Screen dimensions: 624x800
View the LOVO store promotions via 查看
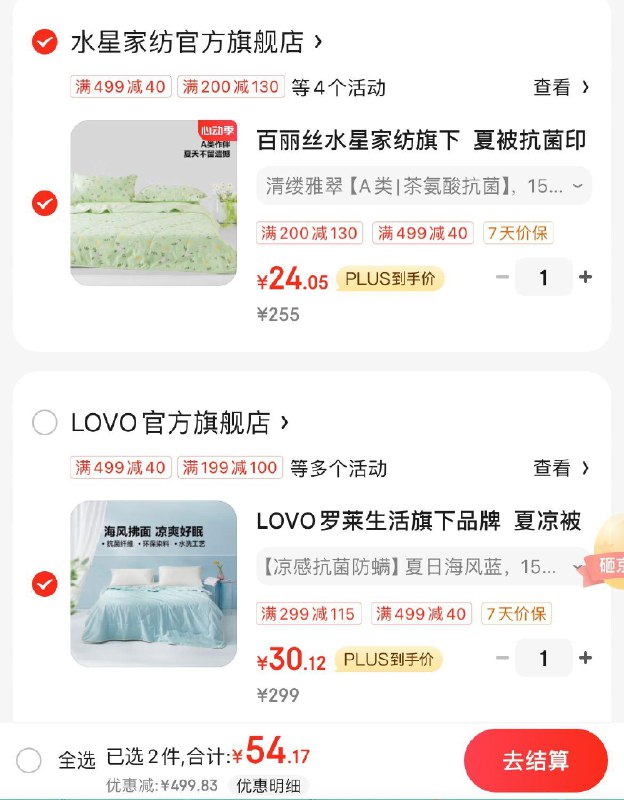(x=561, y=468)
